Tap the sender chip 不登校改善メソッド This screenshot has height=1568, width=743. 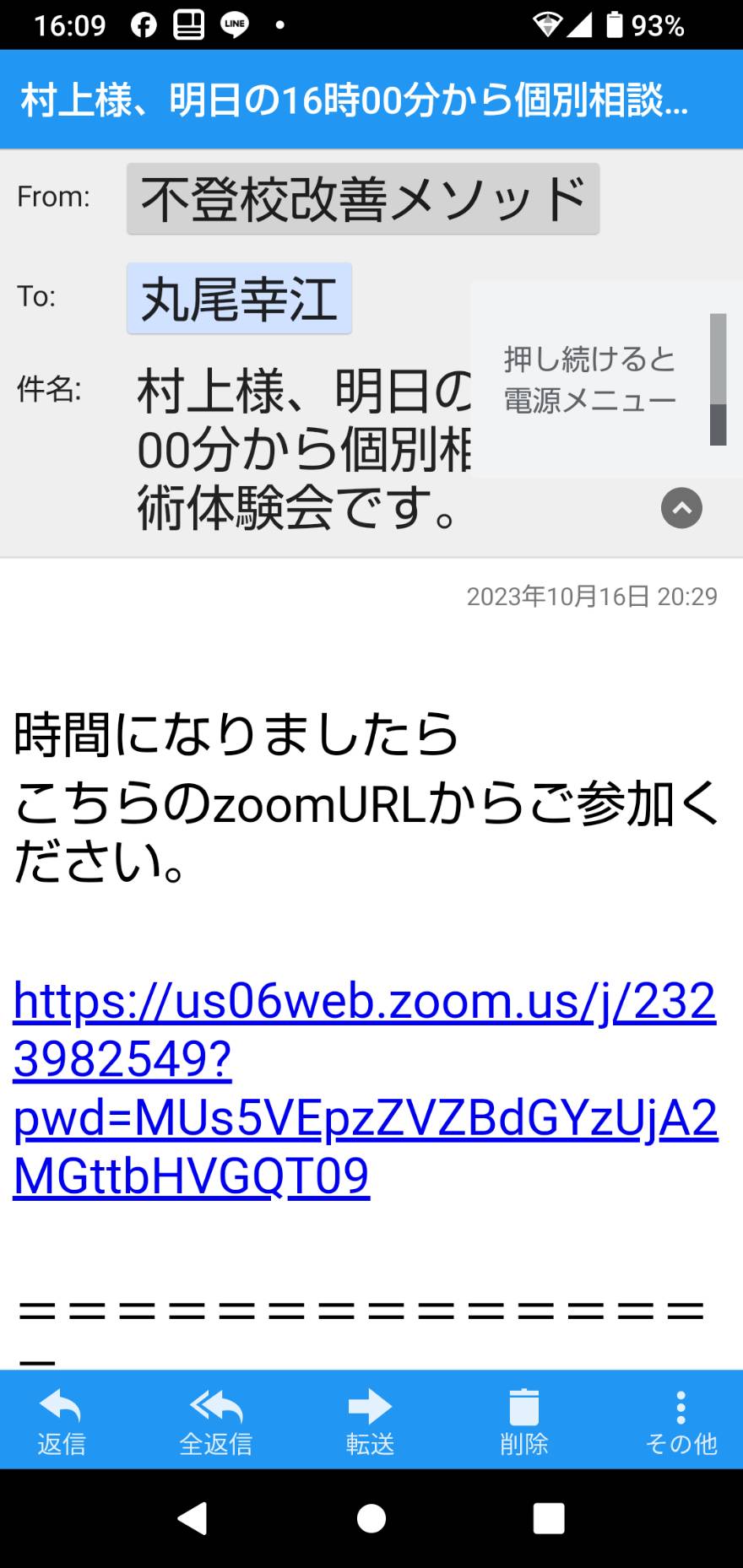[363, 198]
